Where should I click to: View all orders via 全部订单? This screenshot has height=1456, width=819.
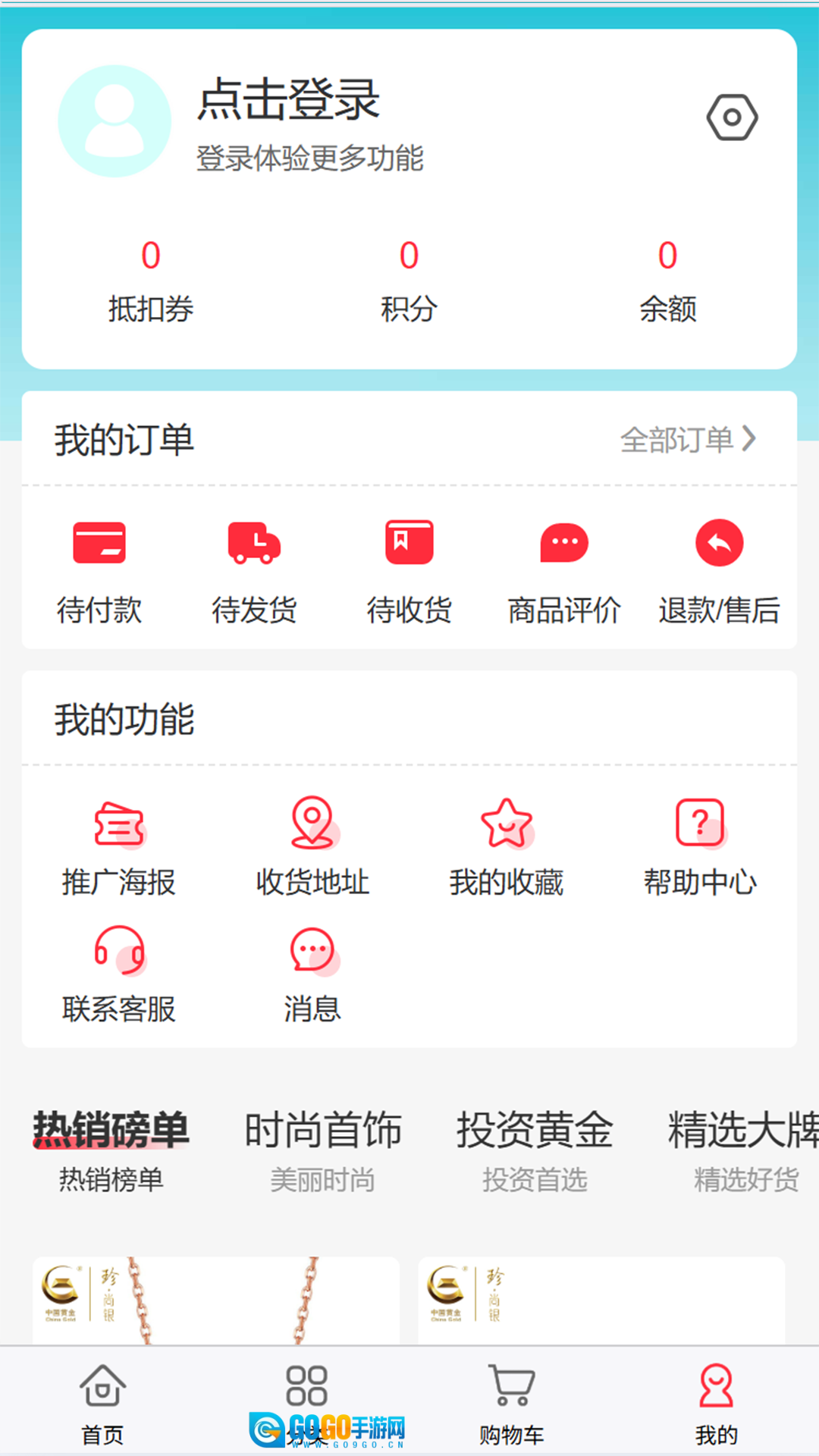[688, 439]
